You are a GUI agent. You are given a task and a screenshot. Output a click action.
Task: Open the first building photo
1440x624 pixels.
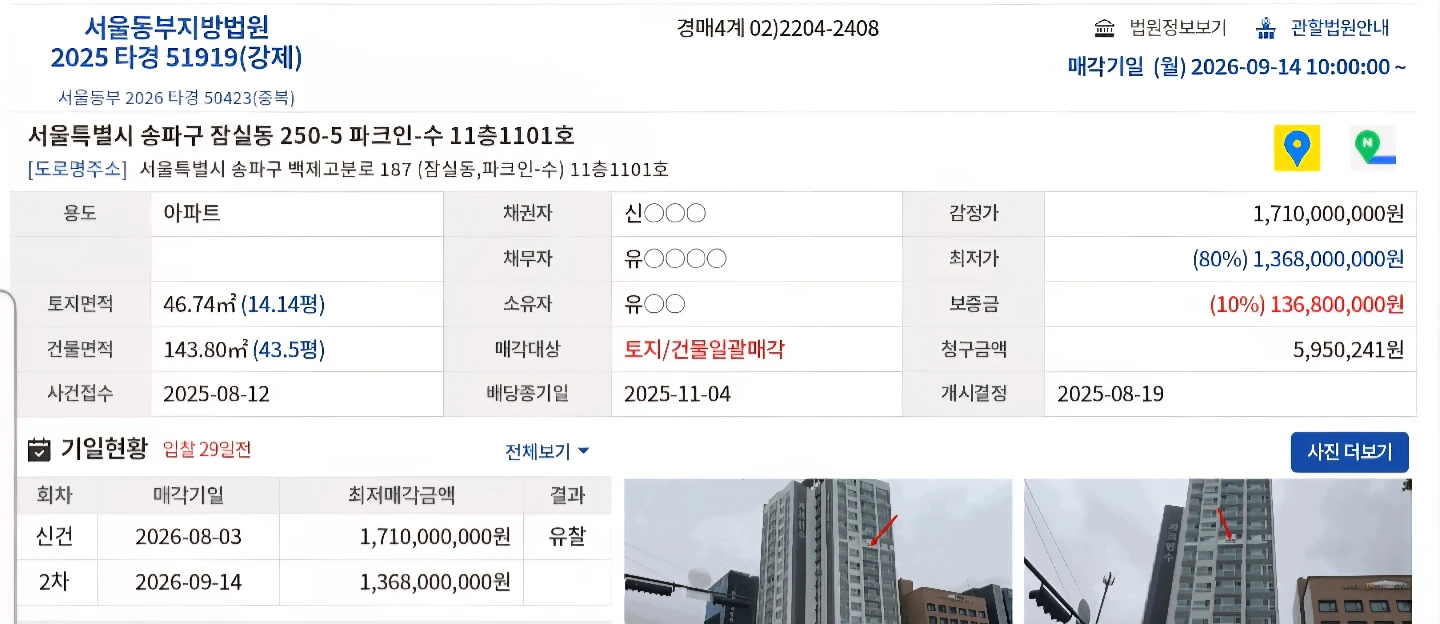[x=818, y=551]
